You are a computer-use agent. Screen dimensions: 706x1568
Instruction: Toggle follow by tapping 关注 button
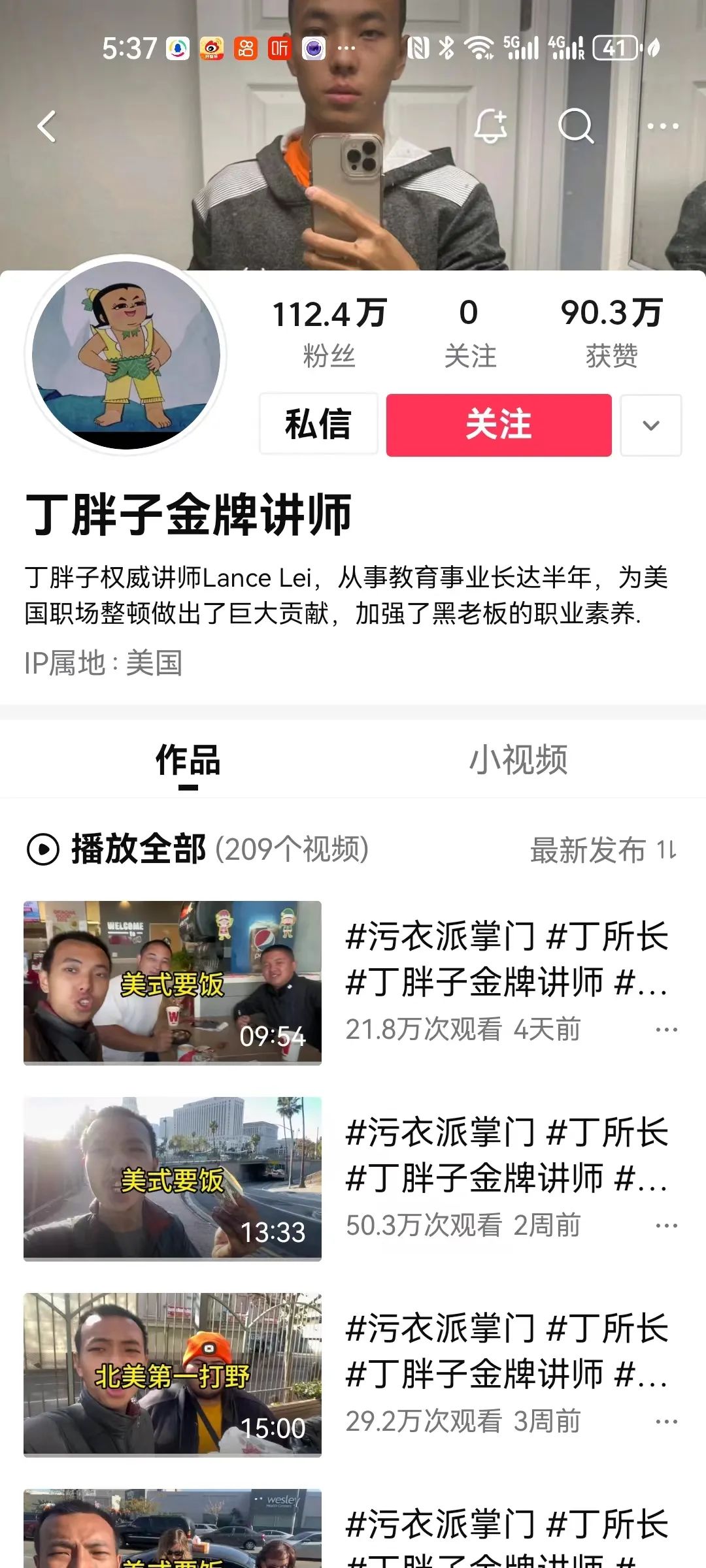coord(499,424)
